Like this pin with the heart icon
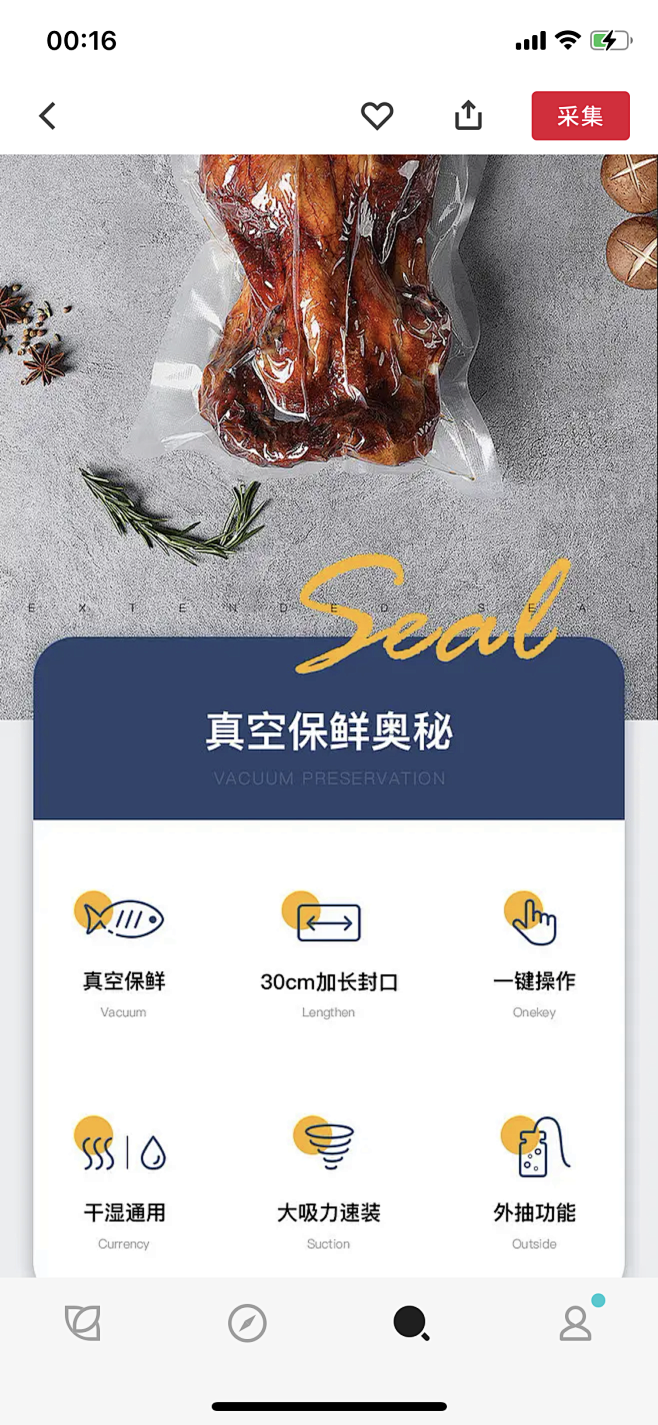 [x=377, y=116]
